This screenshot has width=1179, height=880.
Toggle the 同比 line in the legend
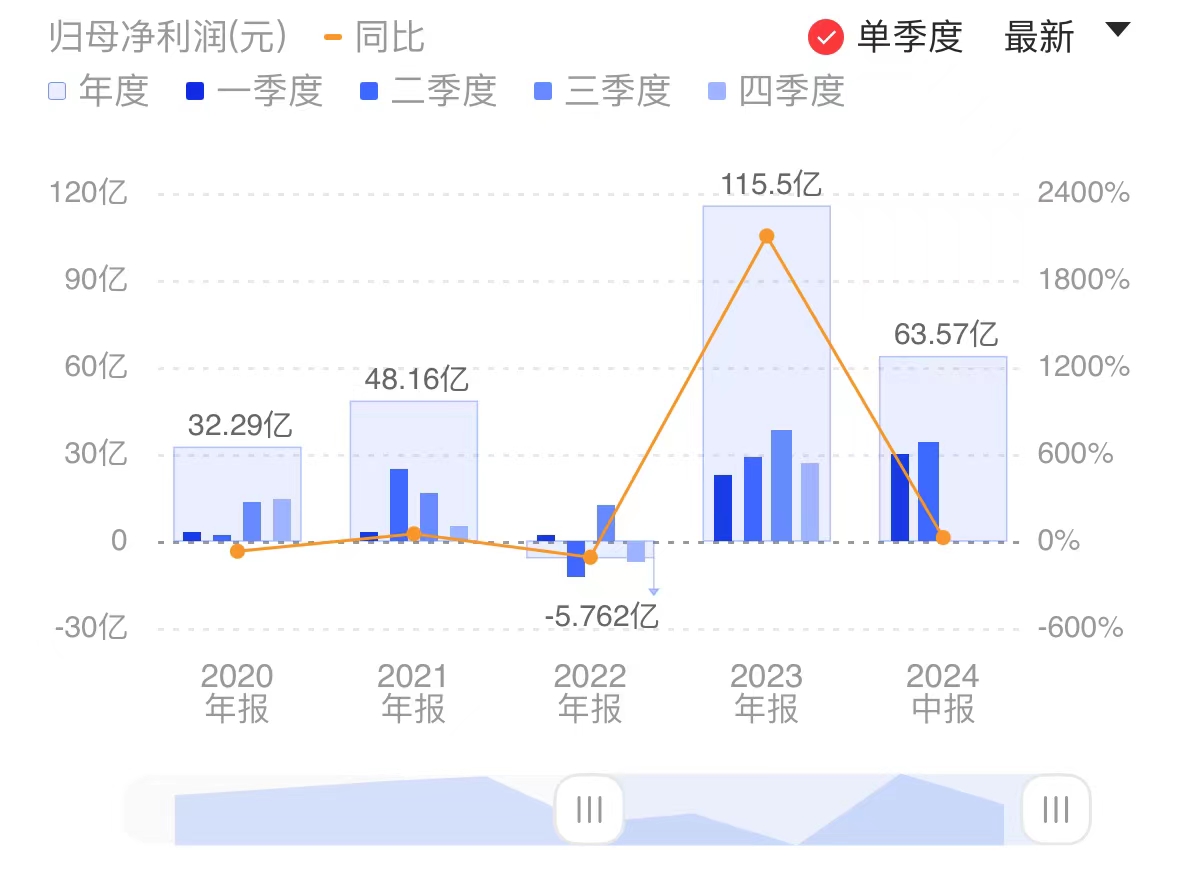(x=375, y=38)
